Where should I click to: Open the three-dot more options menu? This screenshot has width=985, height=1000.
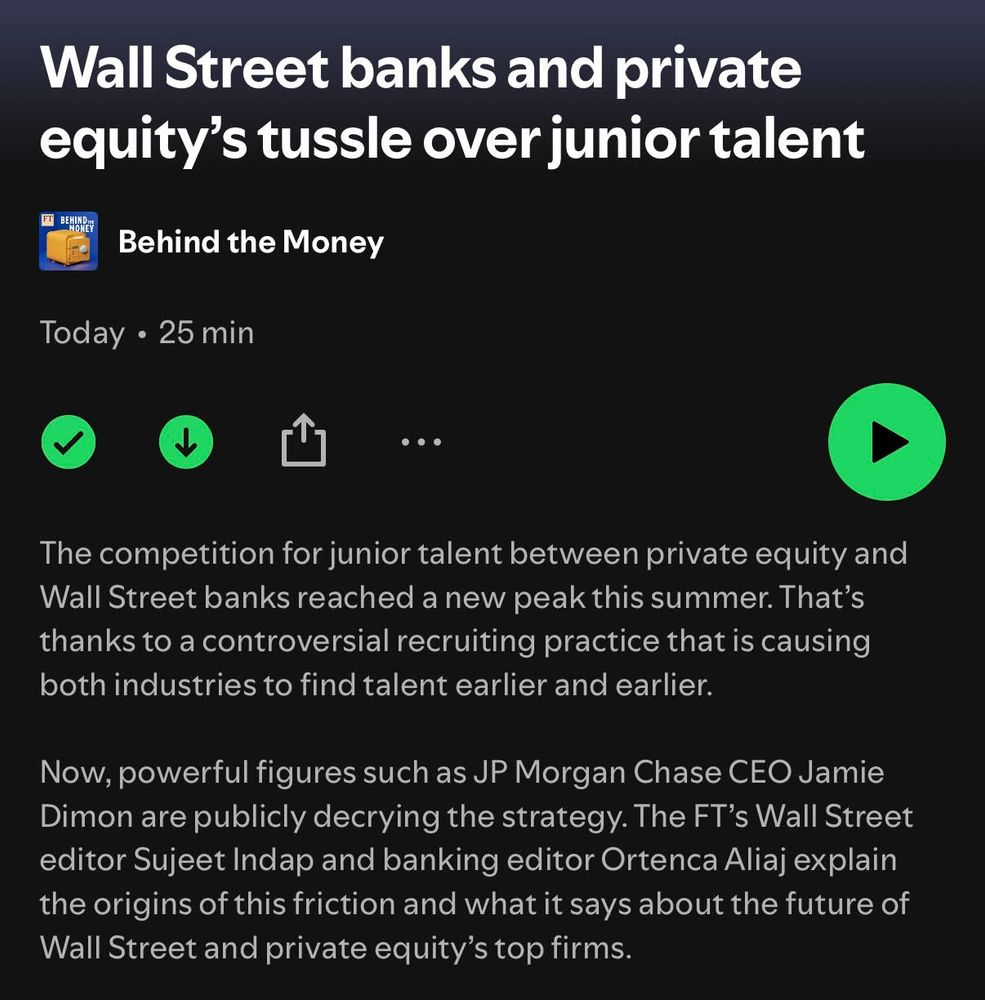pyautogui.click(x=420, y=441)
